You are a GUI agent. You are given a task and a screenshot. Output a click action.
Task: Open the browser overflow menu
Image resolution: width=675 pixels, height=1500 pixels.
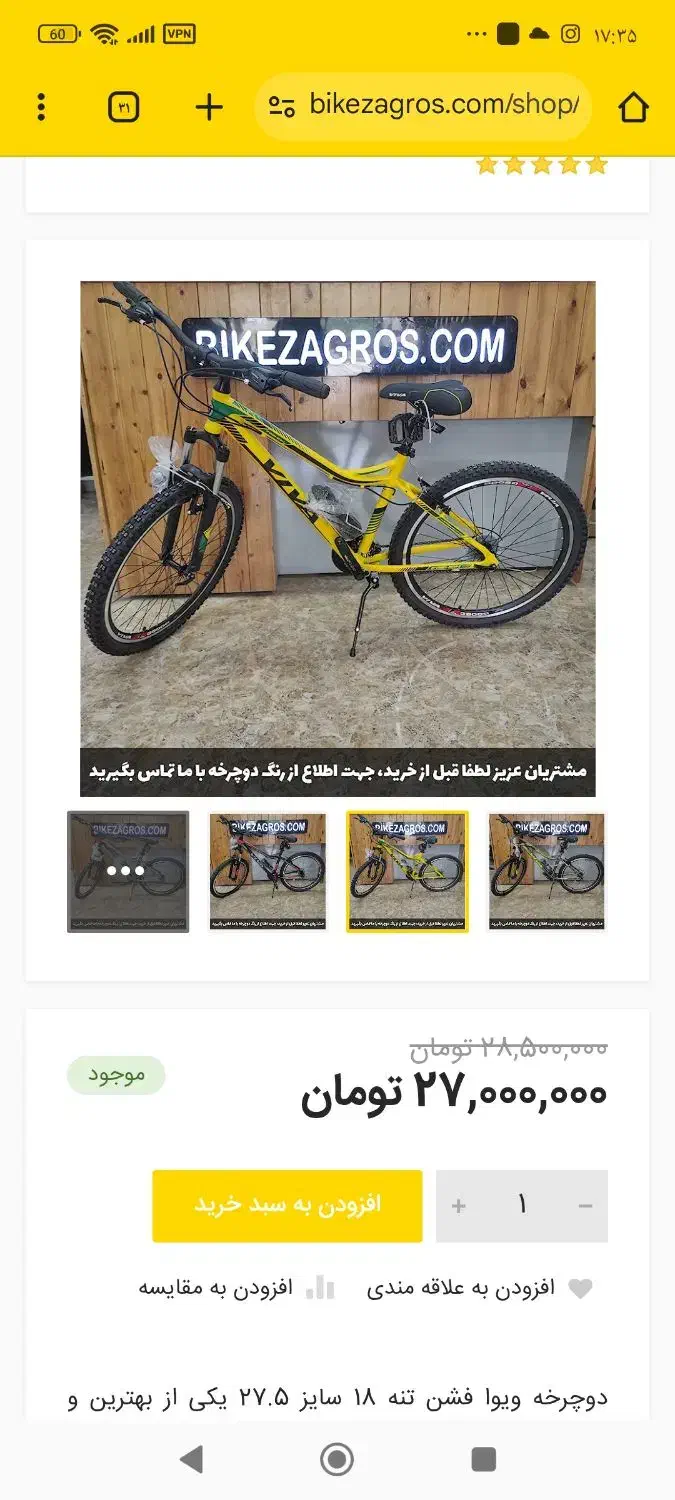(x=41, y=107)
